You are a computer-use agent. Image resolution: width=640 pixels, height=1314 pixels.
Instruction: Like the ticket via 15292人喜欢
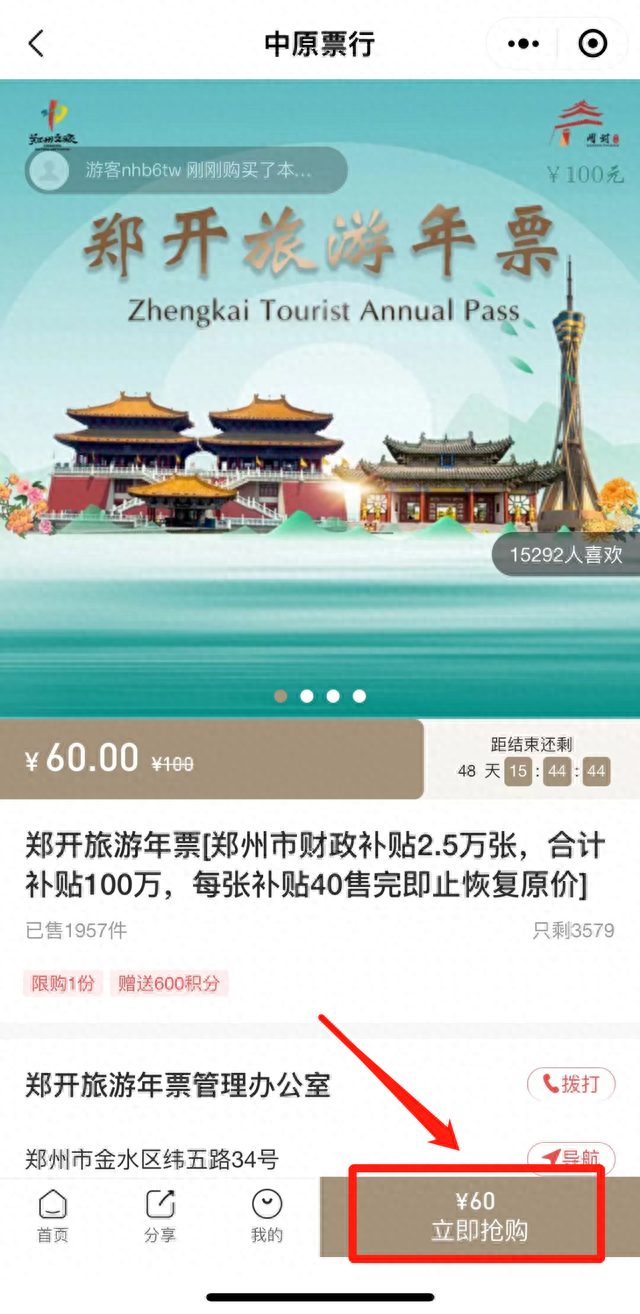565,556
